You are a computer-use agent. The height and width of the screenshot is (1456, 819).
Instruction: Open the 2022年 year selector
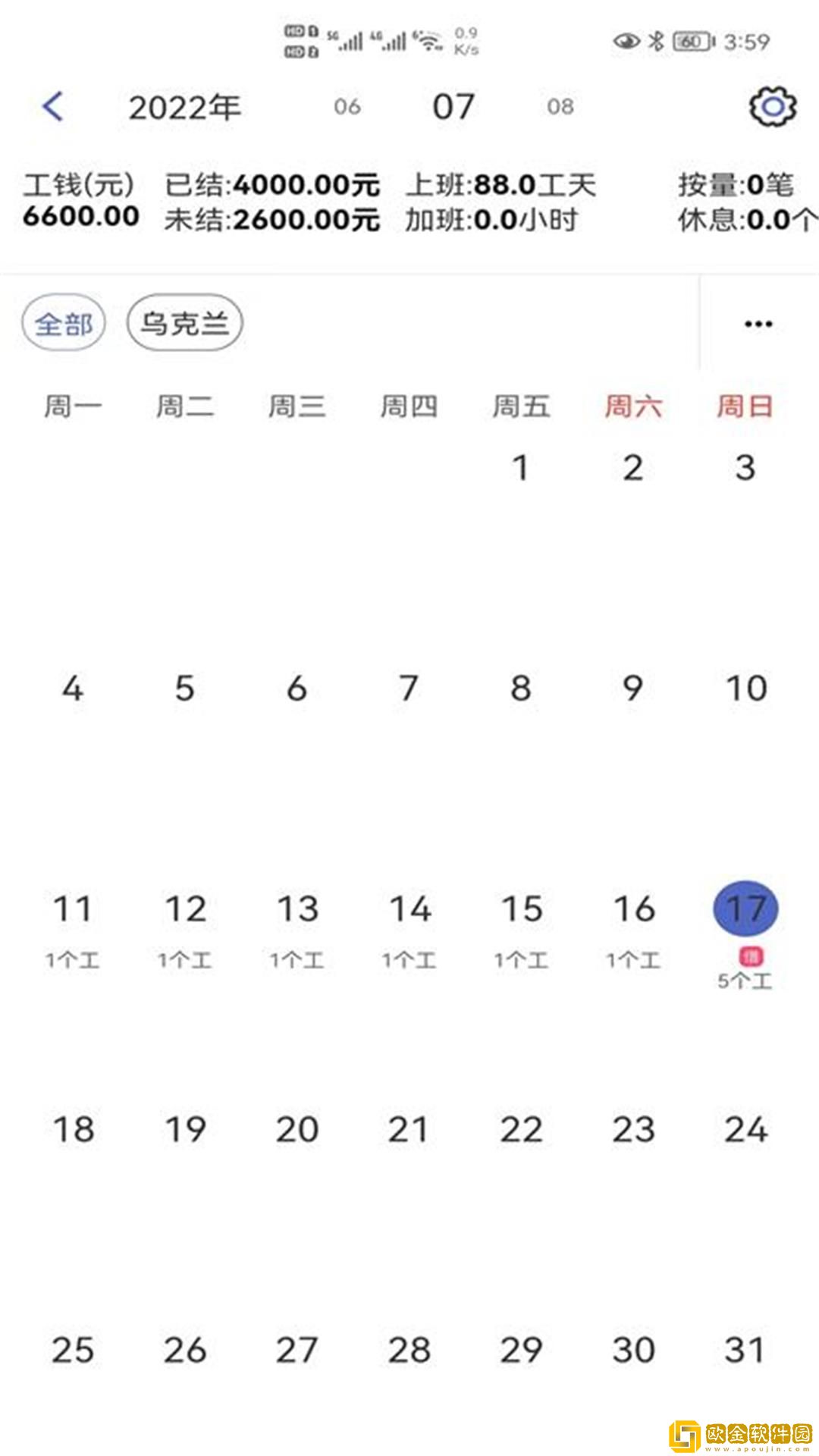click(184, 107)
